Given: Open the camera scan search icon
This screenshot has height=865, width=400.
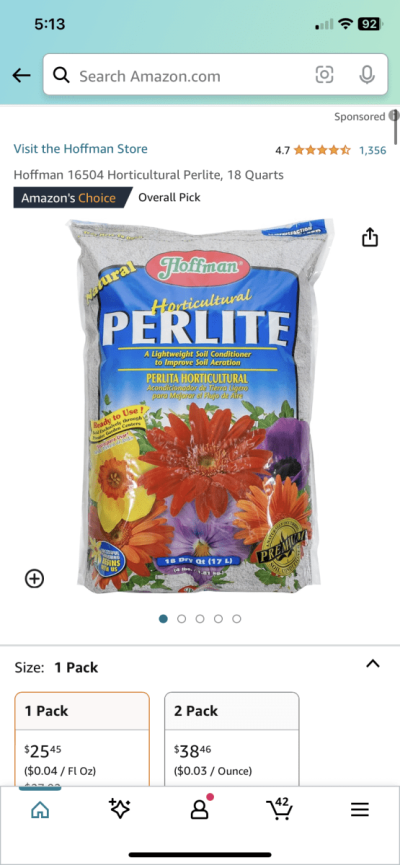Looking at the screenshot, I should 324,74.
